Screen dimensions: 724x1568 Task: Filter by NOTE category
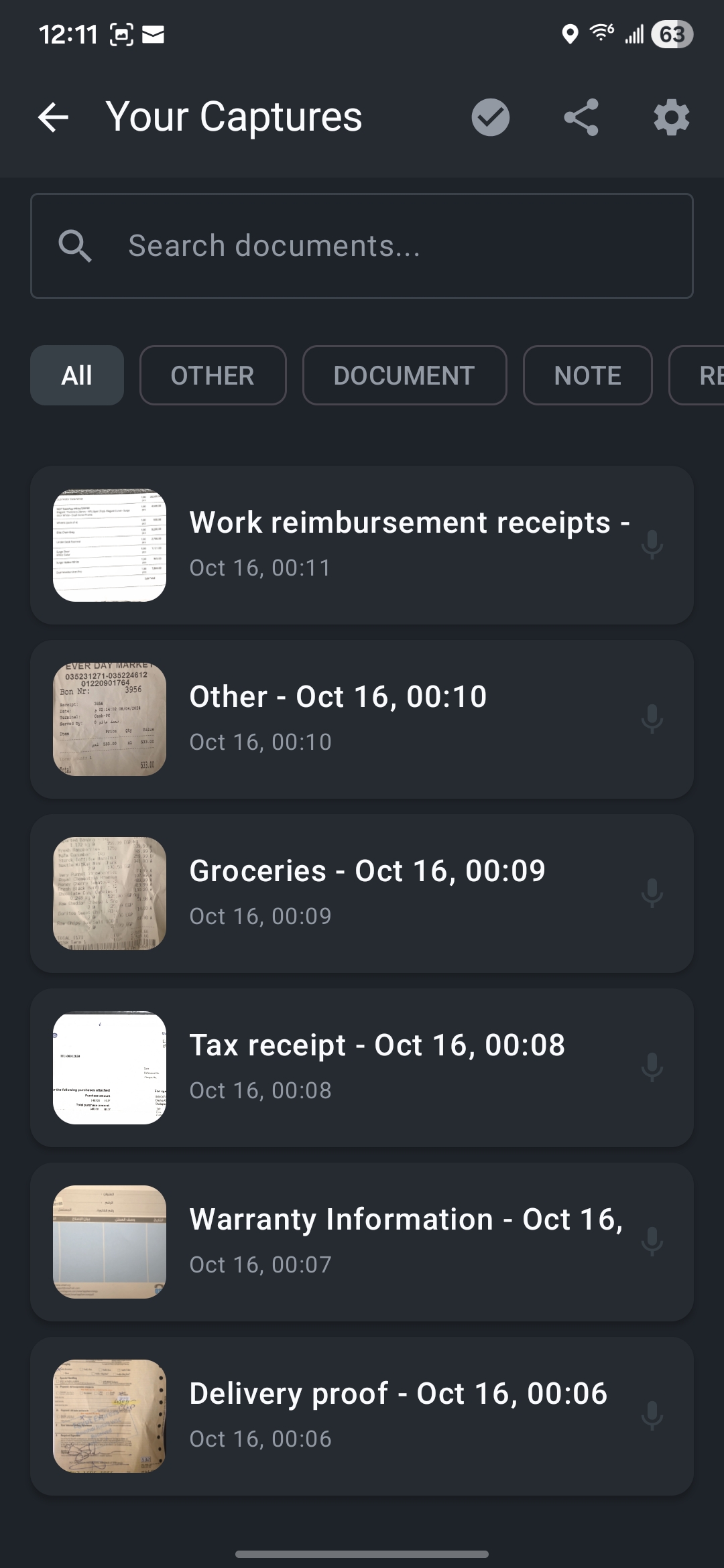pyautogui.click(x=587, y=375)
